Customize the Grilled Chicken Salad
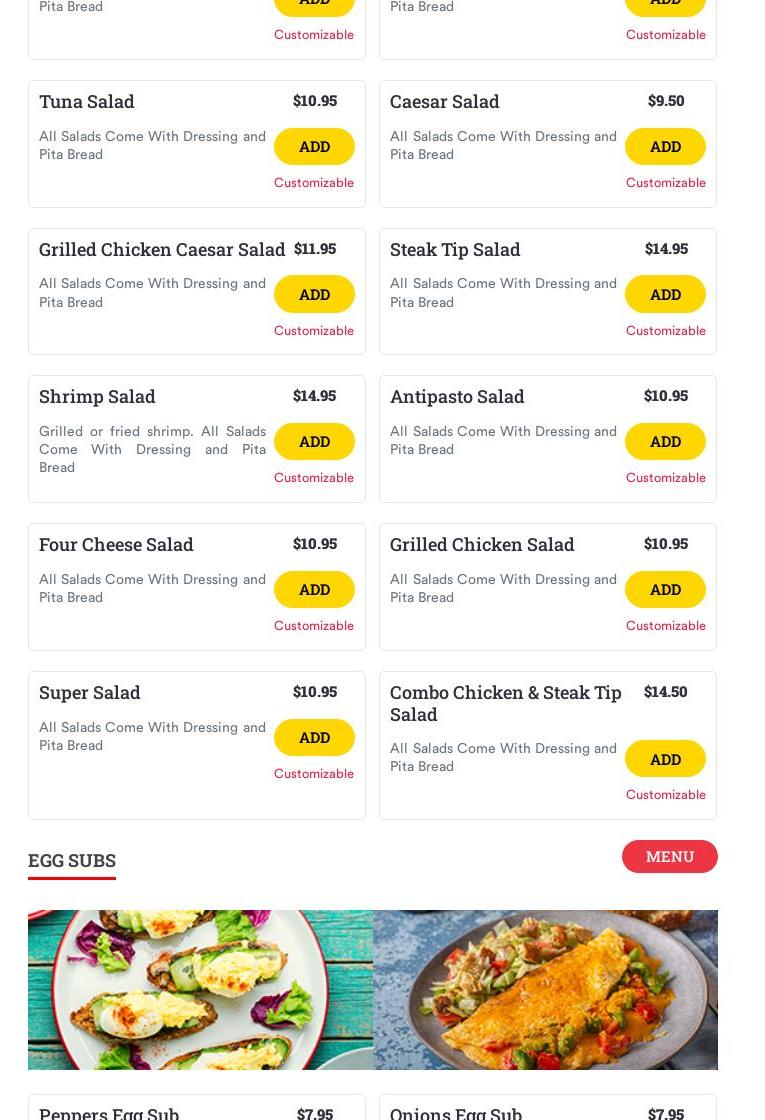Screen dimensions: 765x1120 (665, 626)
